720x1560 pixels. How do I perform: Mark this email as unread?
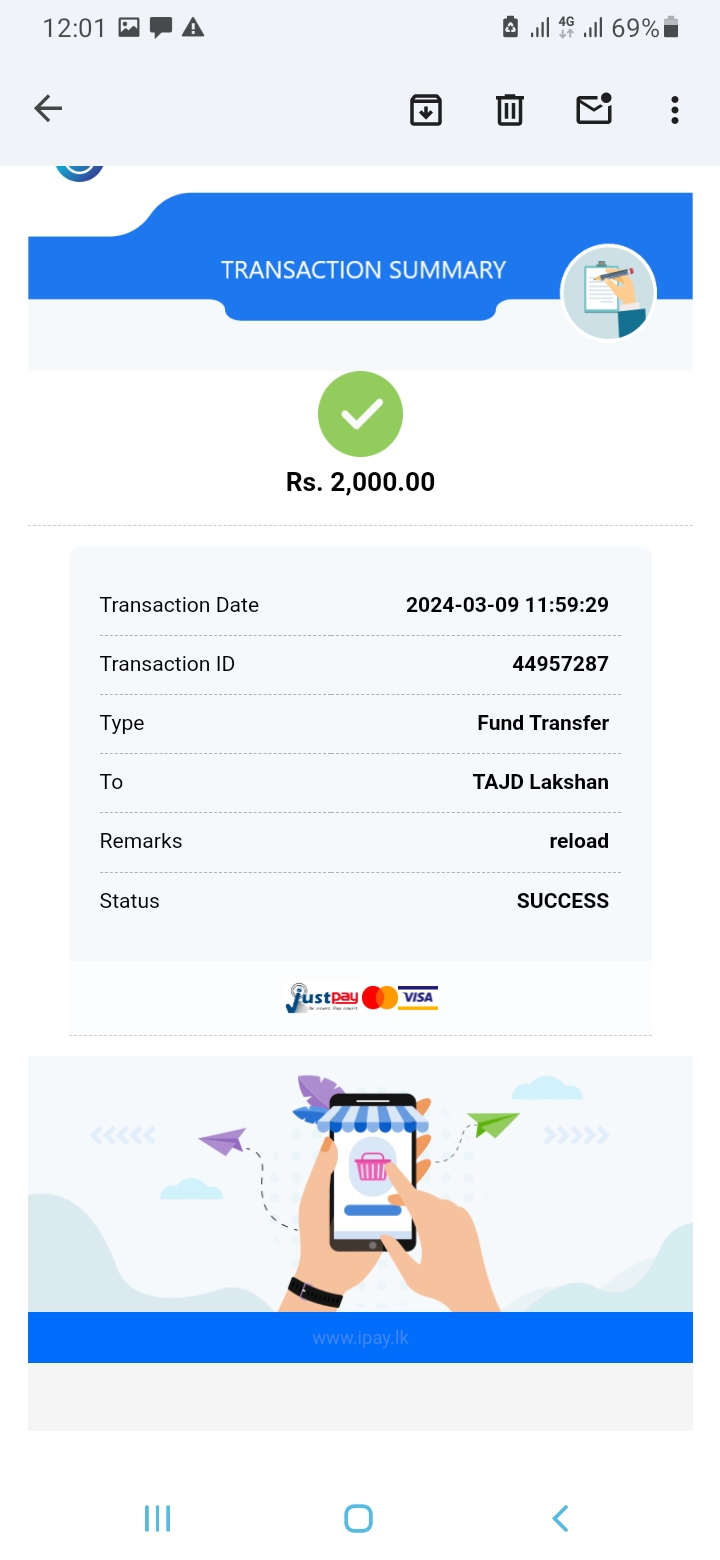point(594,109)
